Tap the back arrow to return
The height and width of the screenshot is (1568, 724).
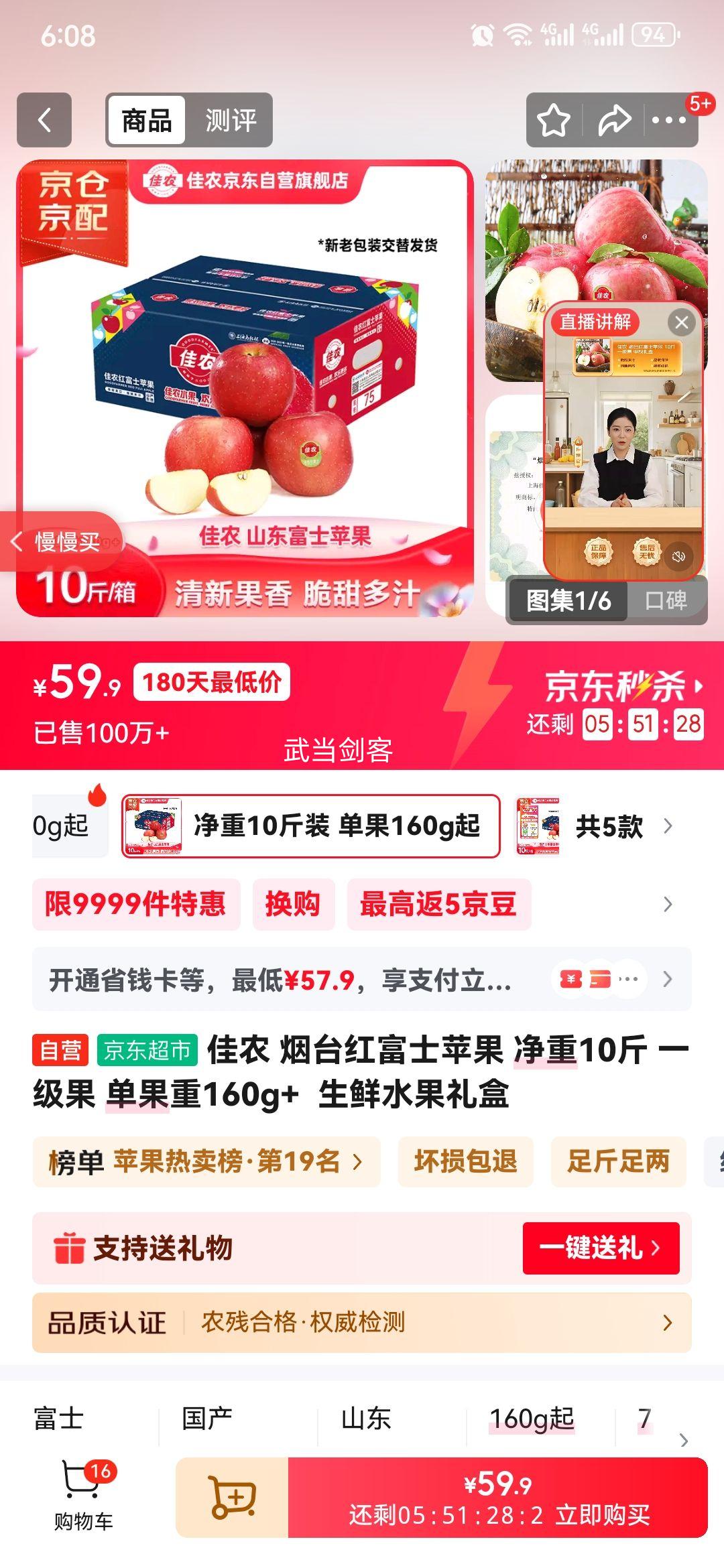(x=44, y=119)
